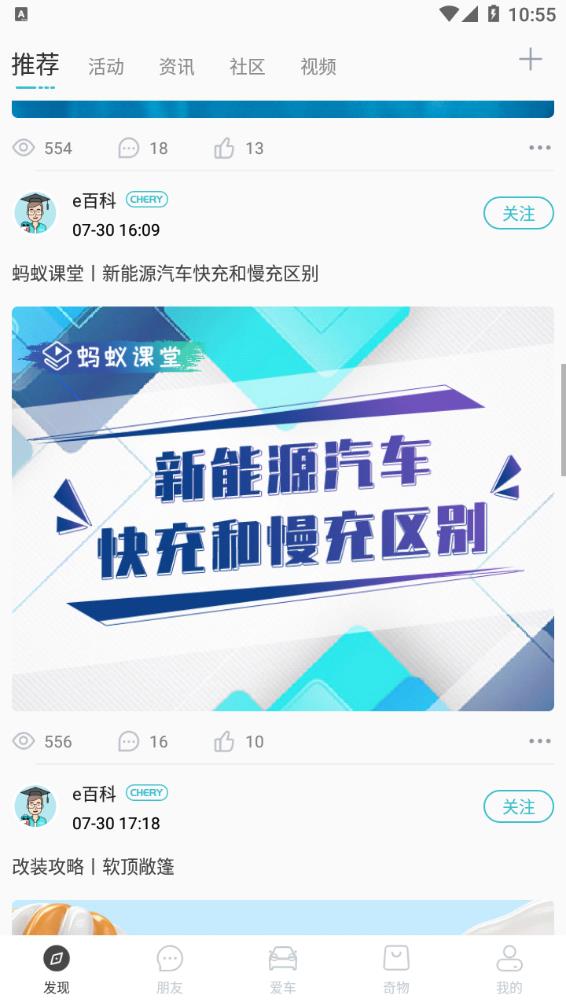566x1006 pixels.
Task: Go to the 朋友 tab
Action: (x=169, y=971)
